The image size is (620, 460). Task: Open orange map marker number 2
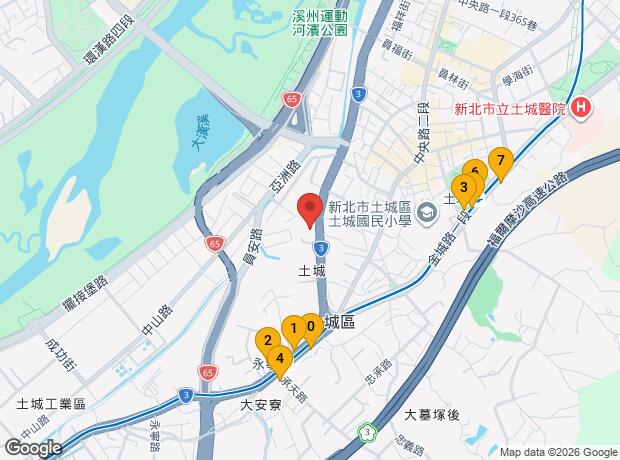tap(268, 344)
